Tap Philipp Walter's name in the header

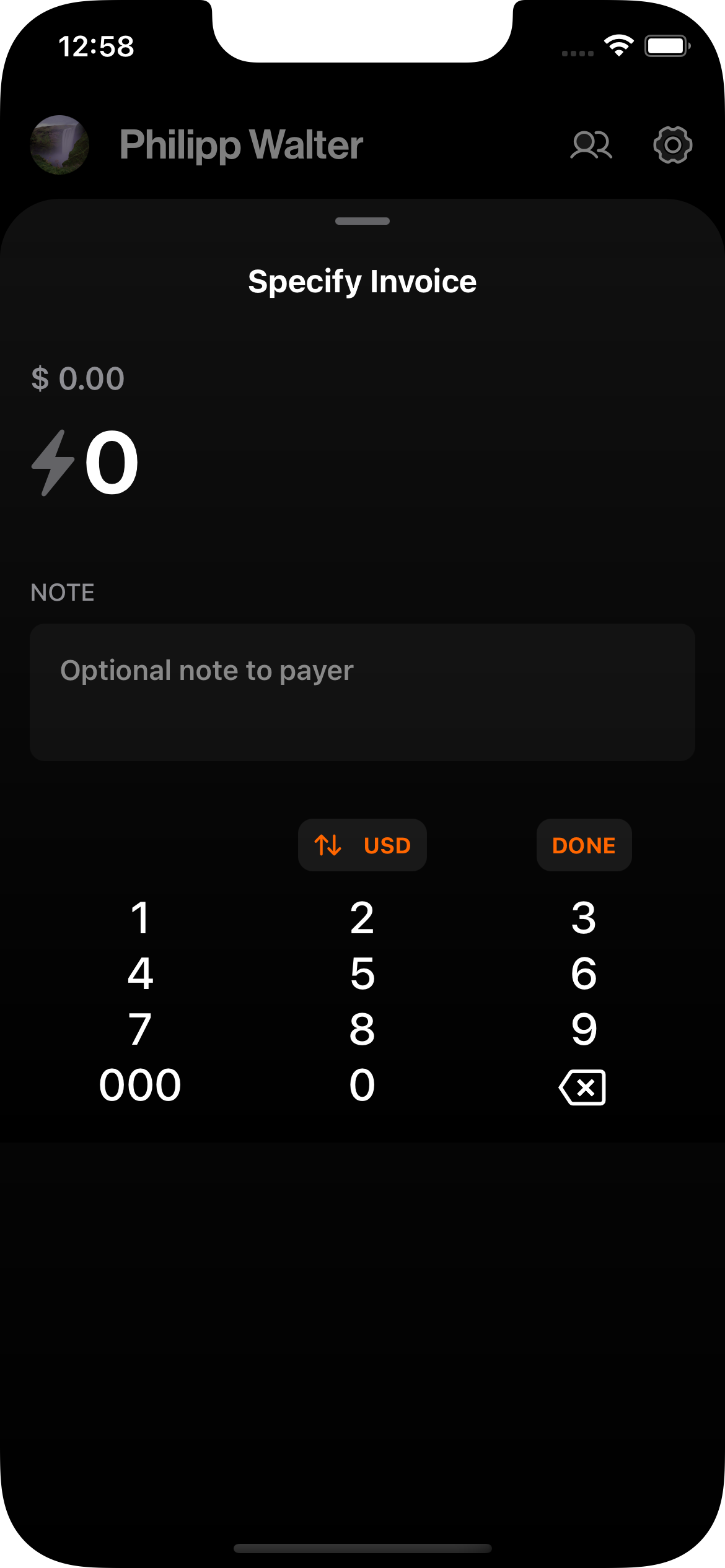coord(241,144)
